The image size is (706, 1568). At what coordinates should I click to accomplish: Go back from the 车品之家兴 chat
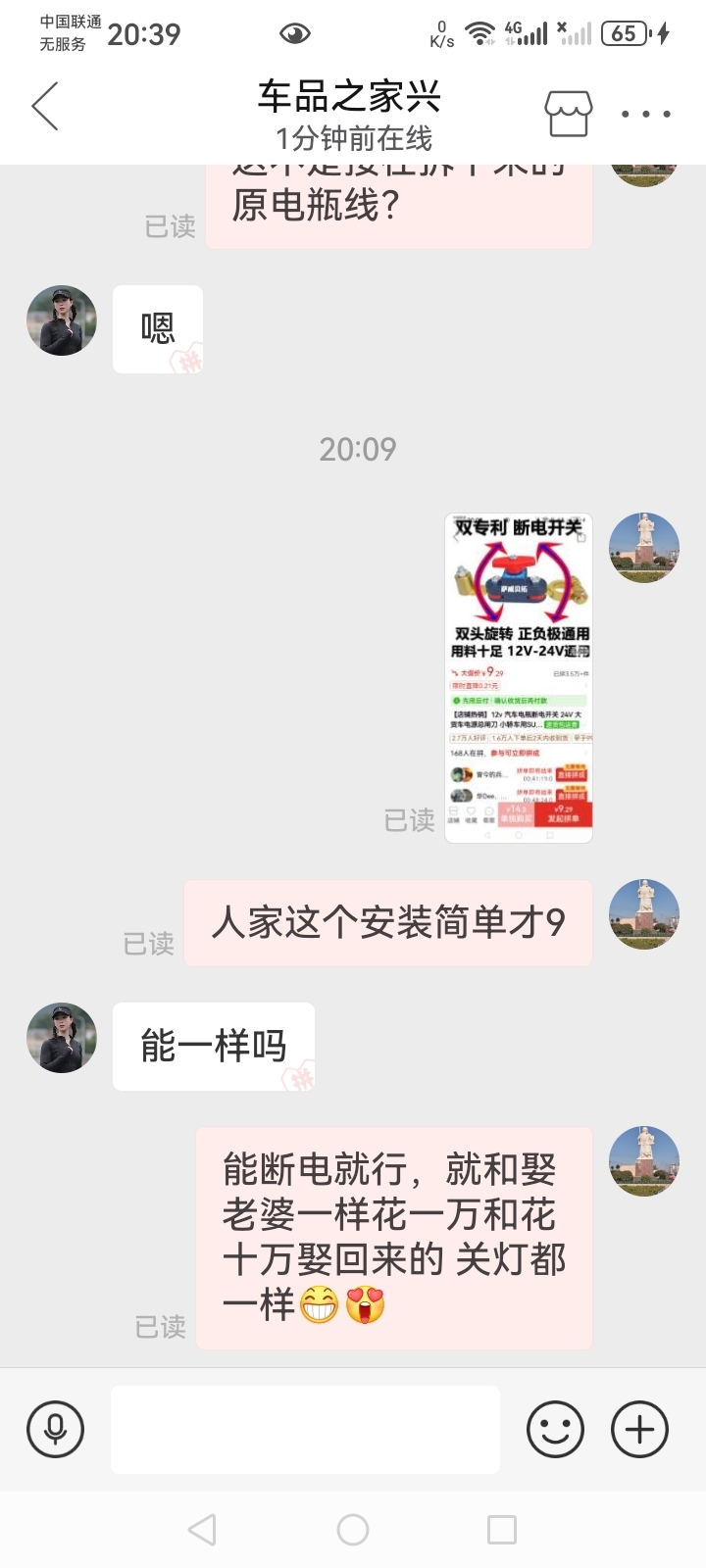(45, 107)
